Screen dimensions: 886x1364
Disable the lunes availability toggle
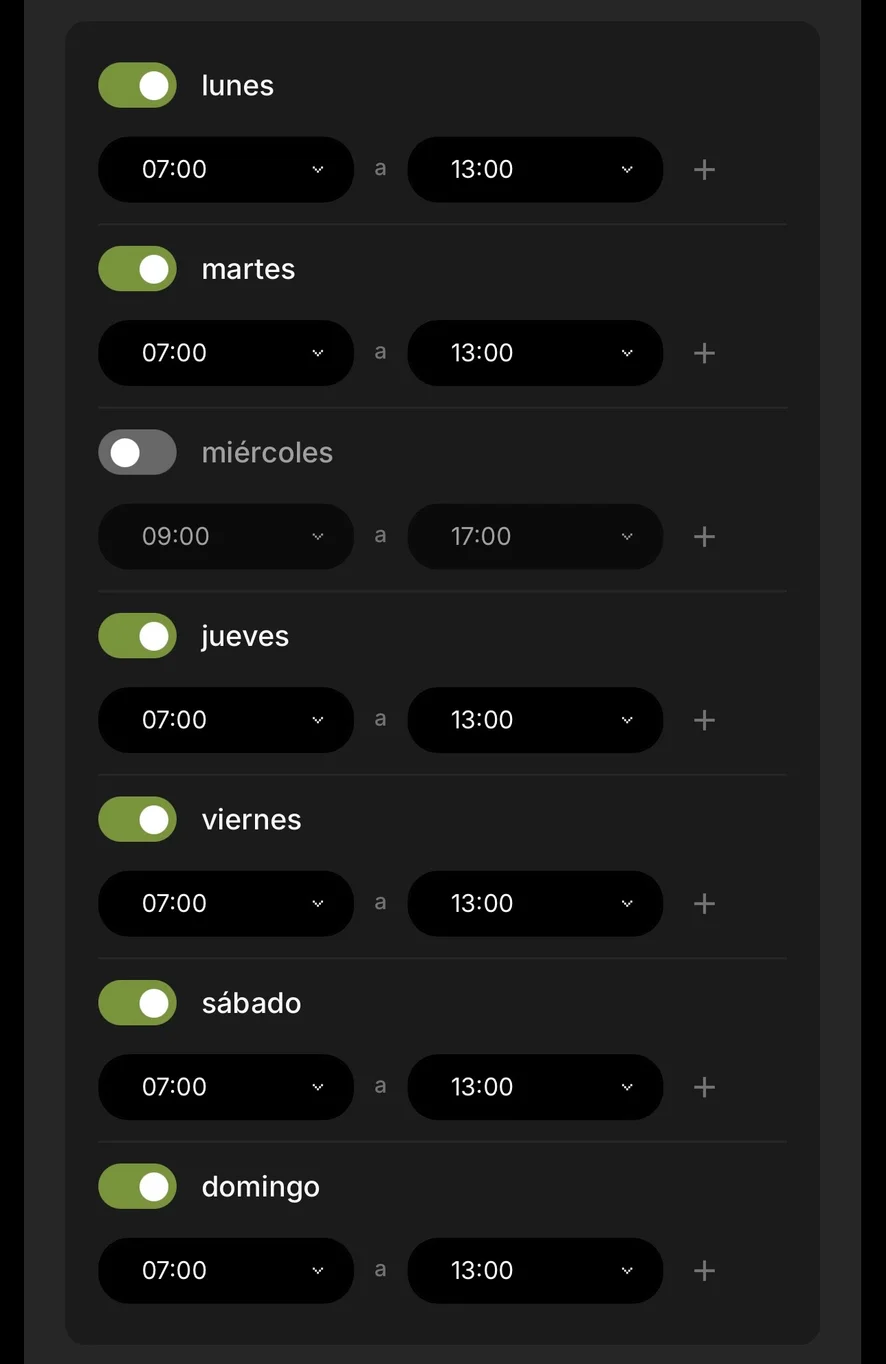point(137,86)
